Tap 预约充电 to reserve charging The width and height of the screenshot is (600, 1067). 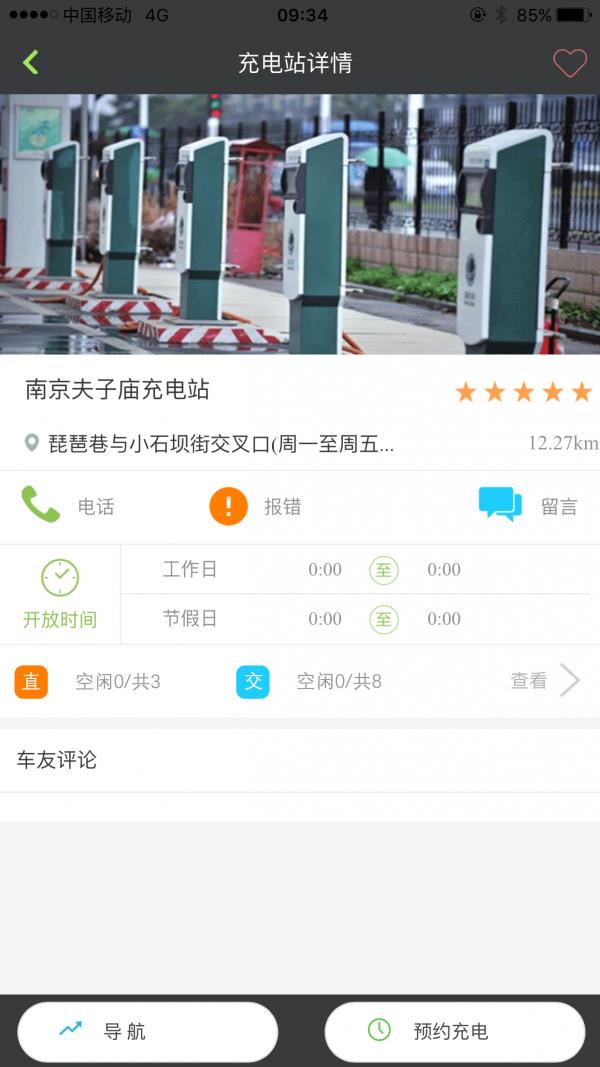click(x=454, y=1030)
